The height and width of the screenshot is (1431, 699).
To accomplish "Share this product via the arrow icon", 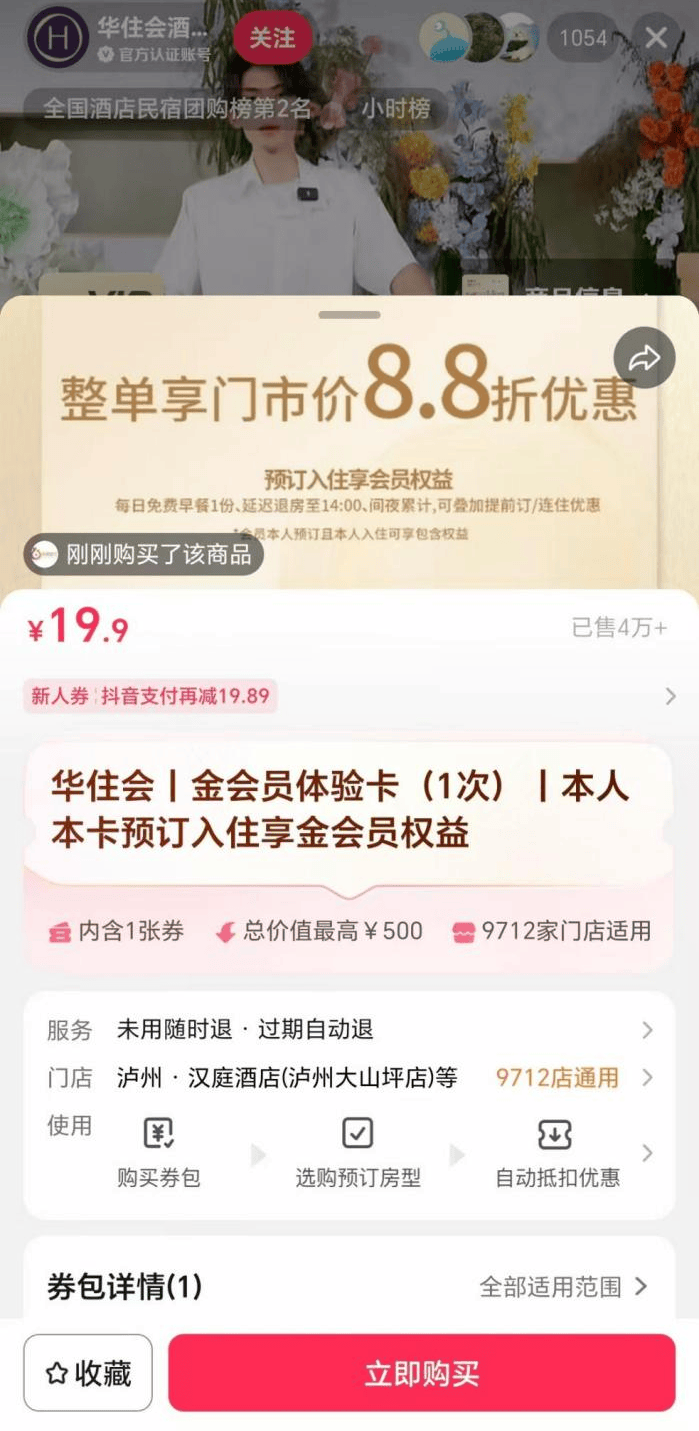I will 644,358.
